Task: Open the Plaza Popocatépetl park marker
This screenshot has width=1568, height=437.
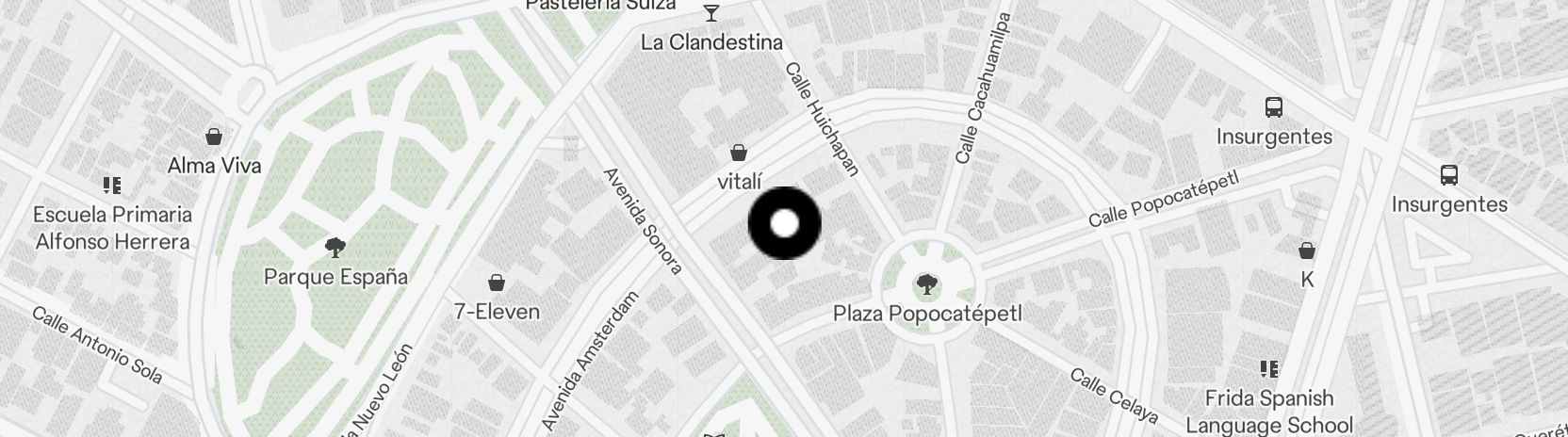Action: click(927, 283)
